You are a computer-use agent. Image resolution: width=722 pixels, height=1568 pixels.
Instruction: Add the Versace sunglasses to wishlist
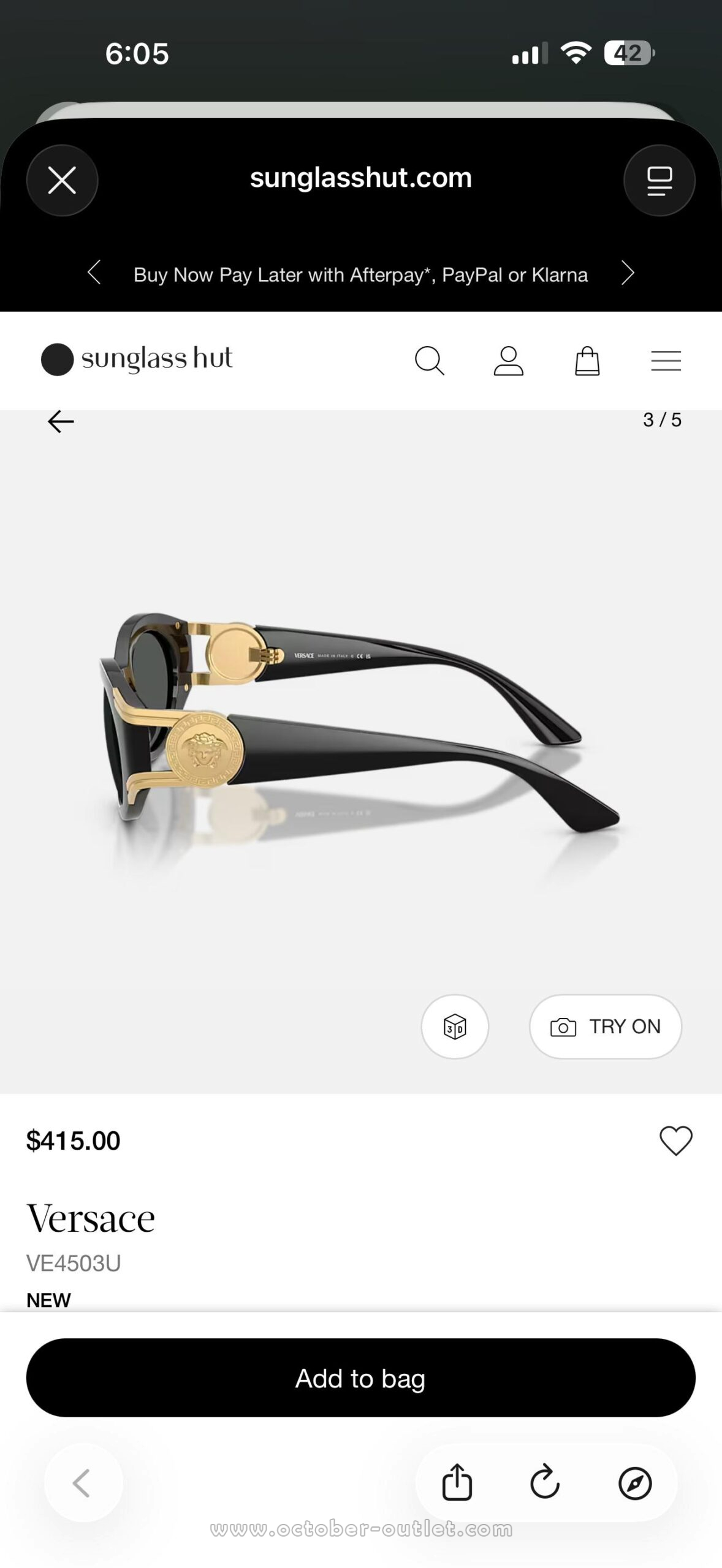675,1140
